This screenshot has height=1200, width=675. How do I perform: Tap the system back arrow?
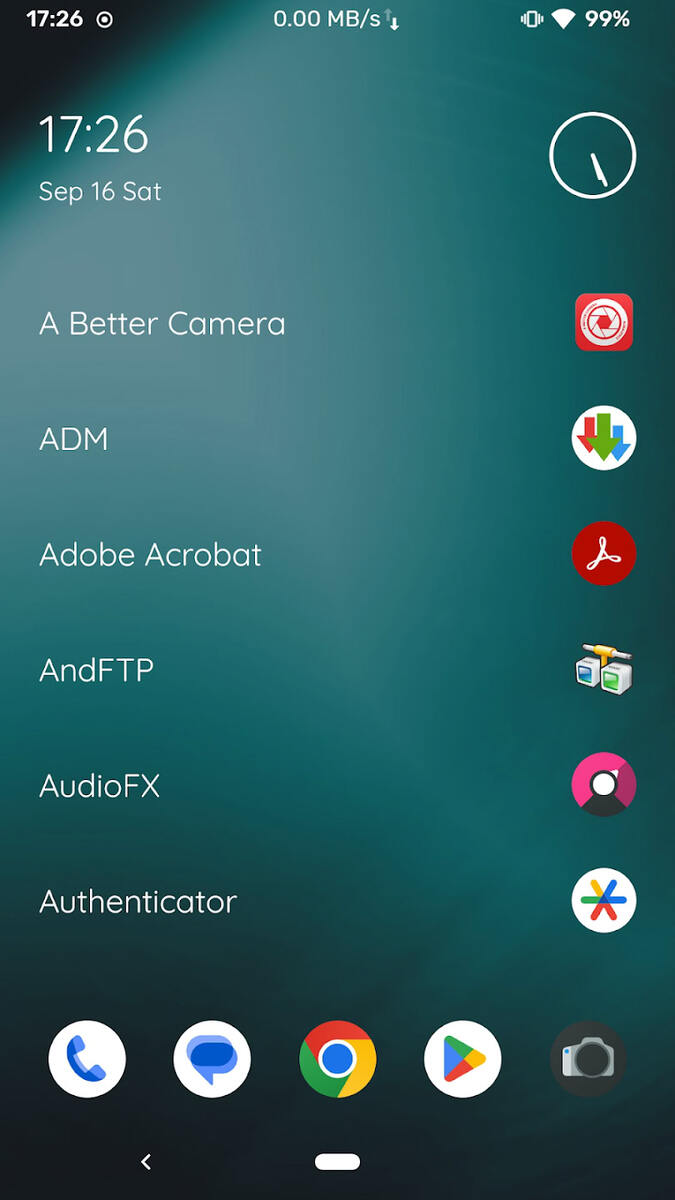(x=146, y=1161)
